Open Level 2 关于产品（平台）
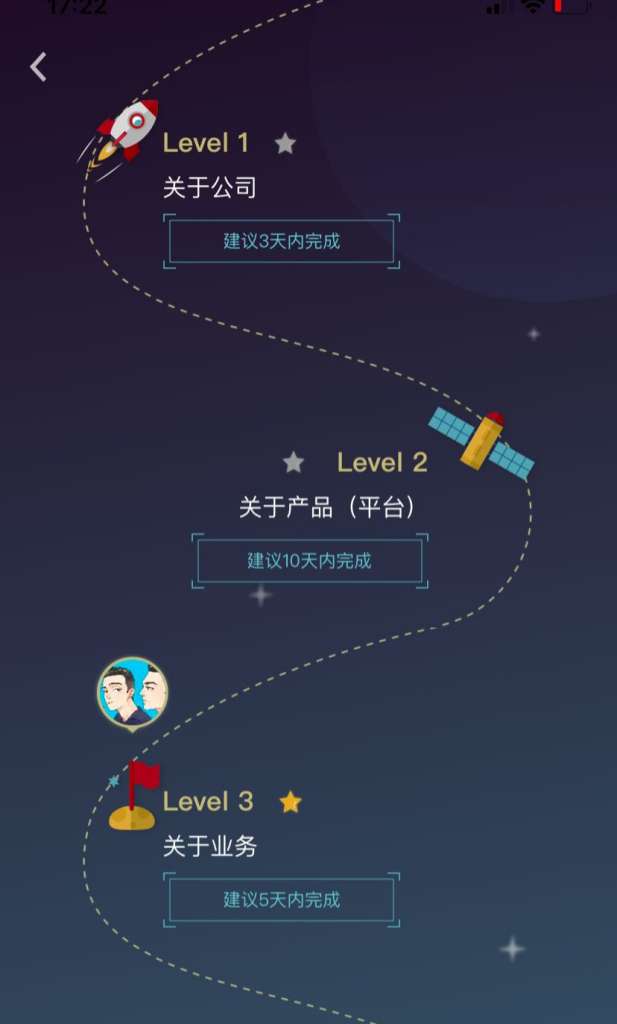This screenshot has width=617, height=1024. [x=327, y=507]
